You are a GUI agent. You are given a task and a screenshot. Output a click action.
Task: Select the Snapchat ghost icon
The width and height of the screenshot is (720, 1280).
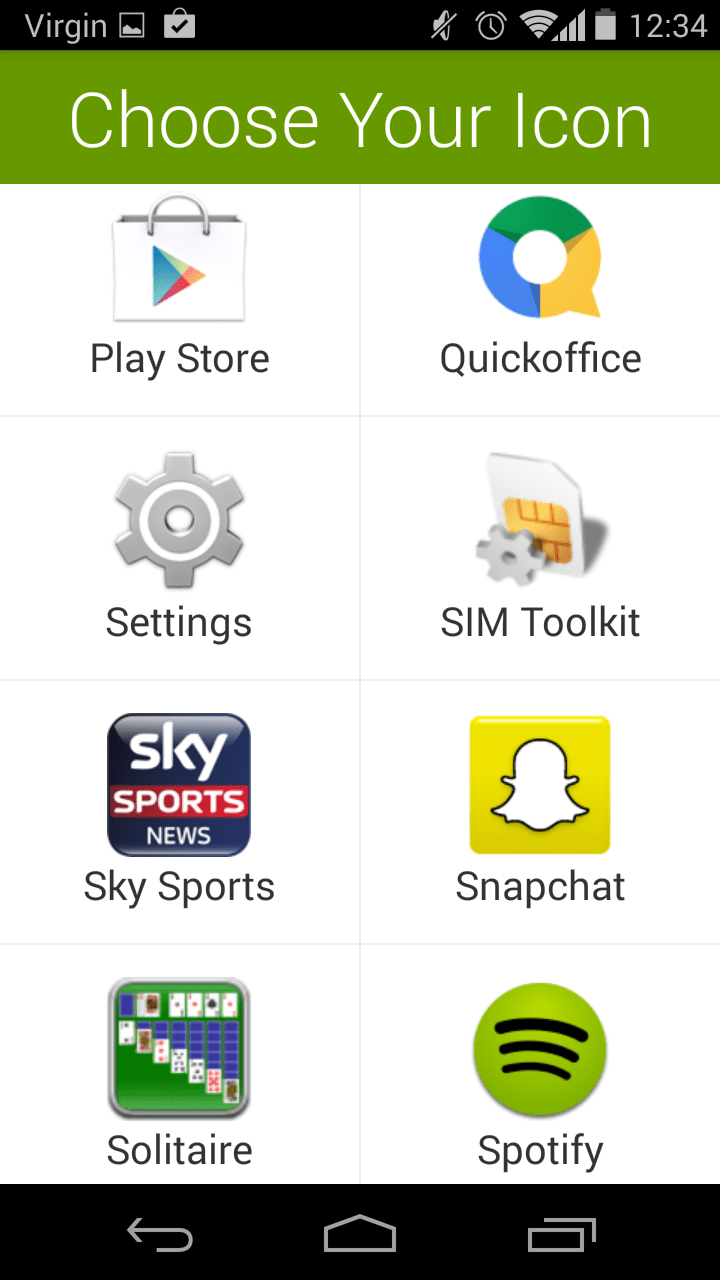[540, 784]
